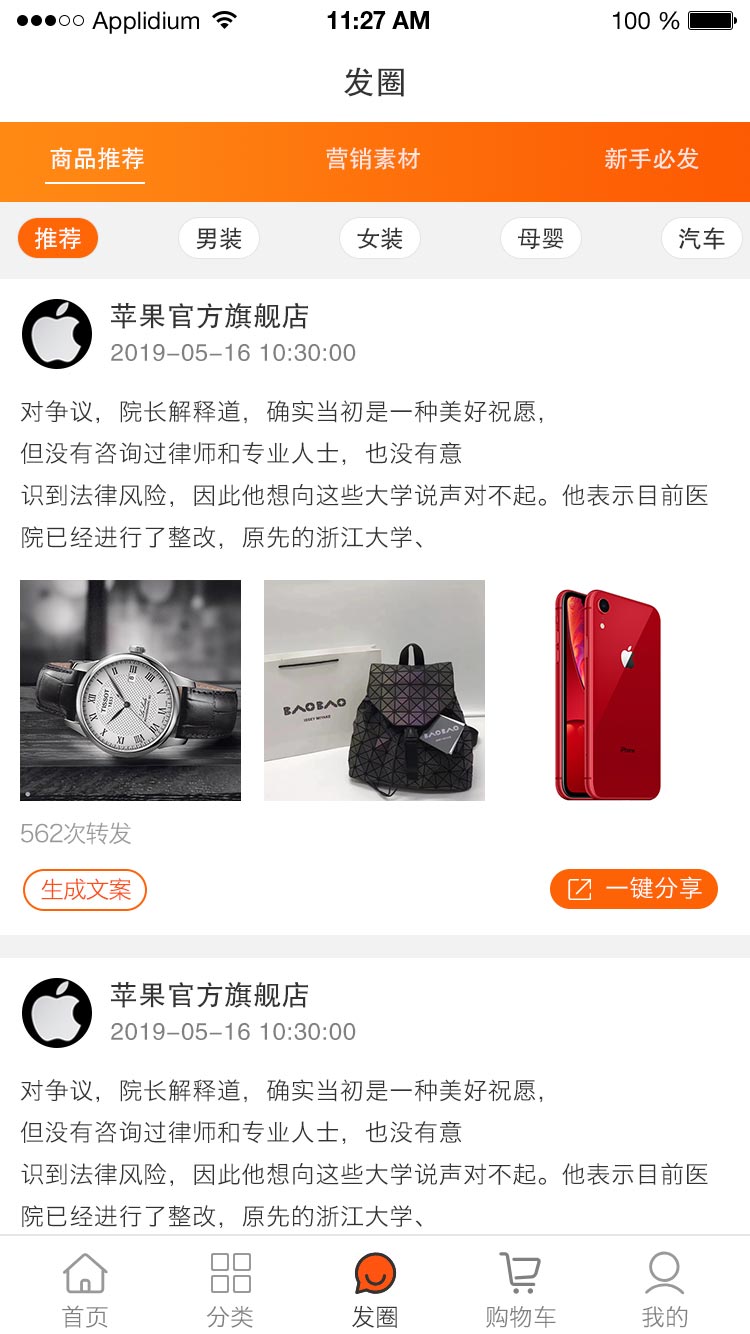
Task: View the wristwatch product image
Action: (130, 690)
